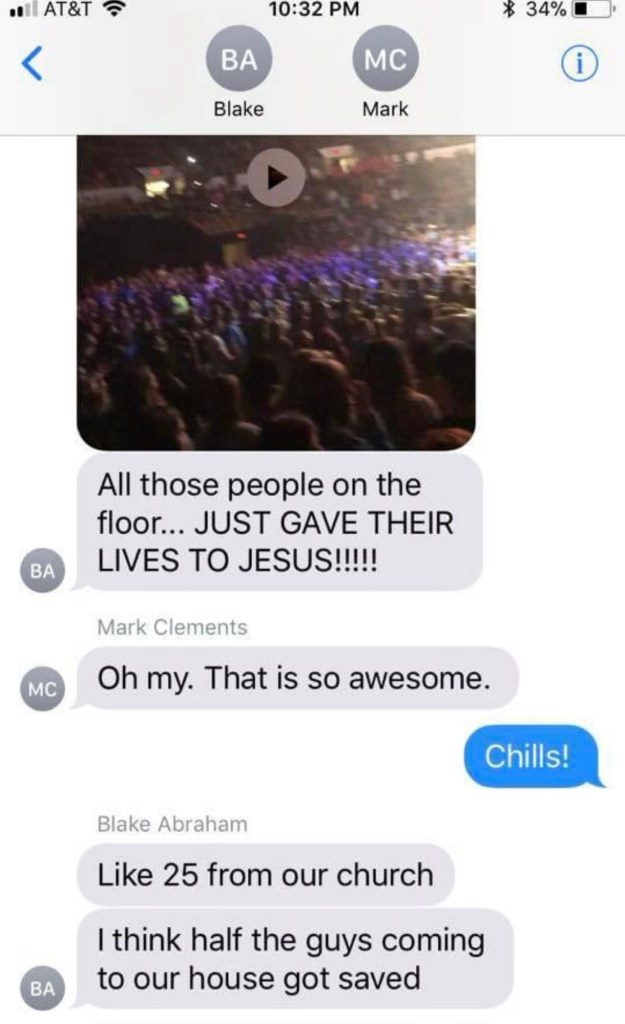The height and width of the screenshot is (1024, 625).
Task: Play the concert crowd video
Action: click(x=275, y=177)
